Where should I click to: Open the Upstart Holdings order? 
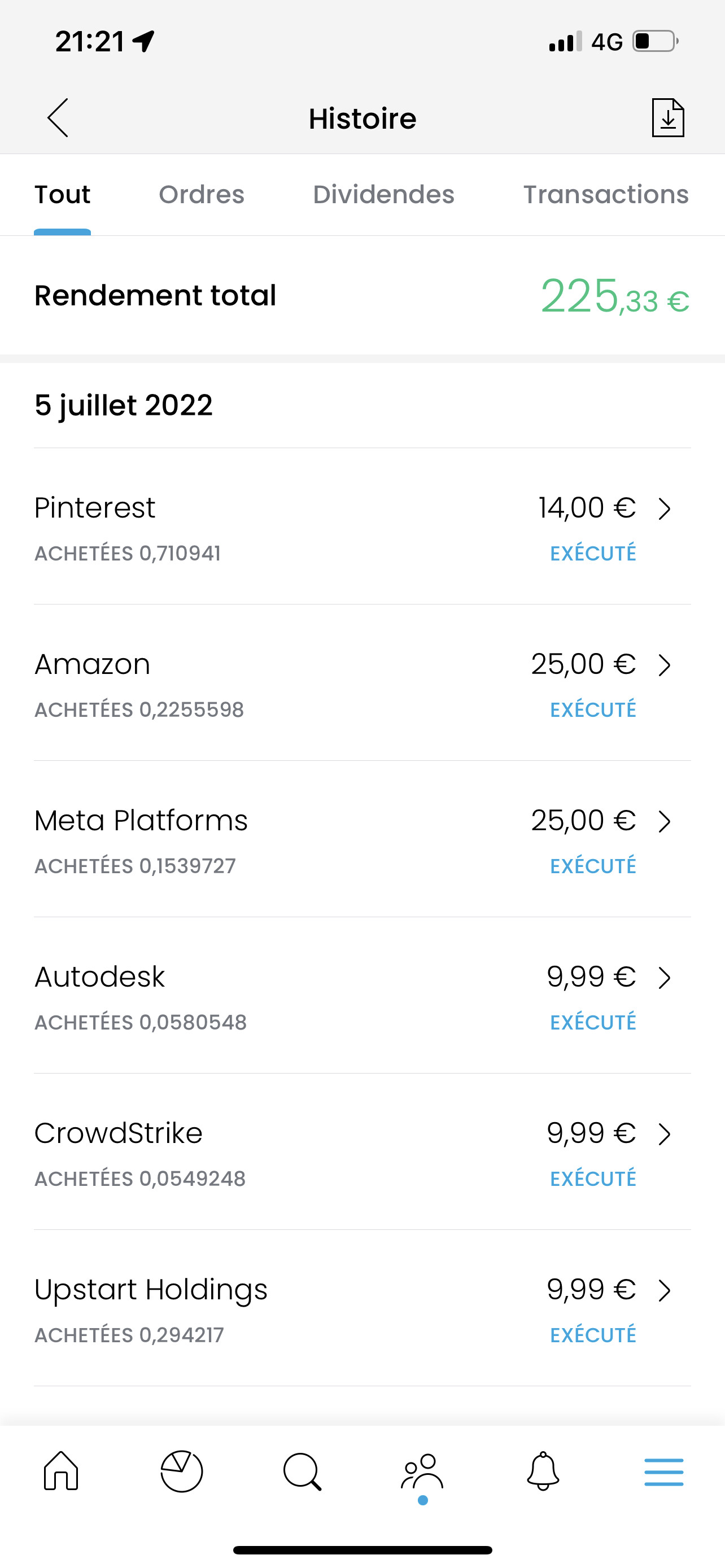[x=362, y=1309]
